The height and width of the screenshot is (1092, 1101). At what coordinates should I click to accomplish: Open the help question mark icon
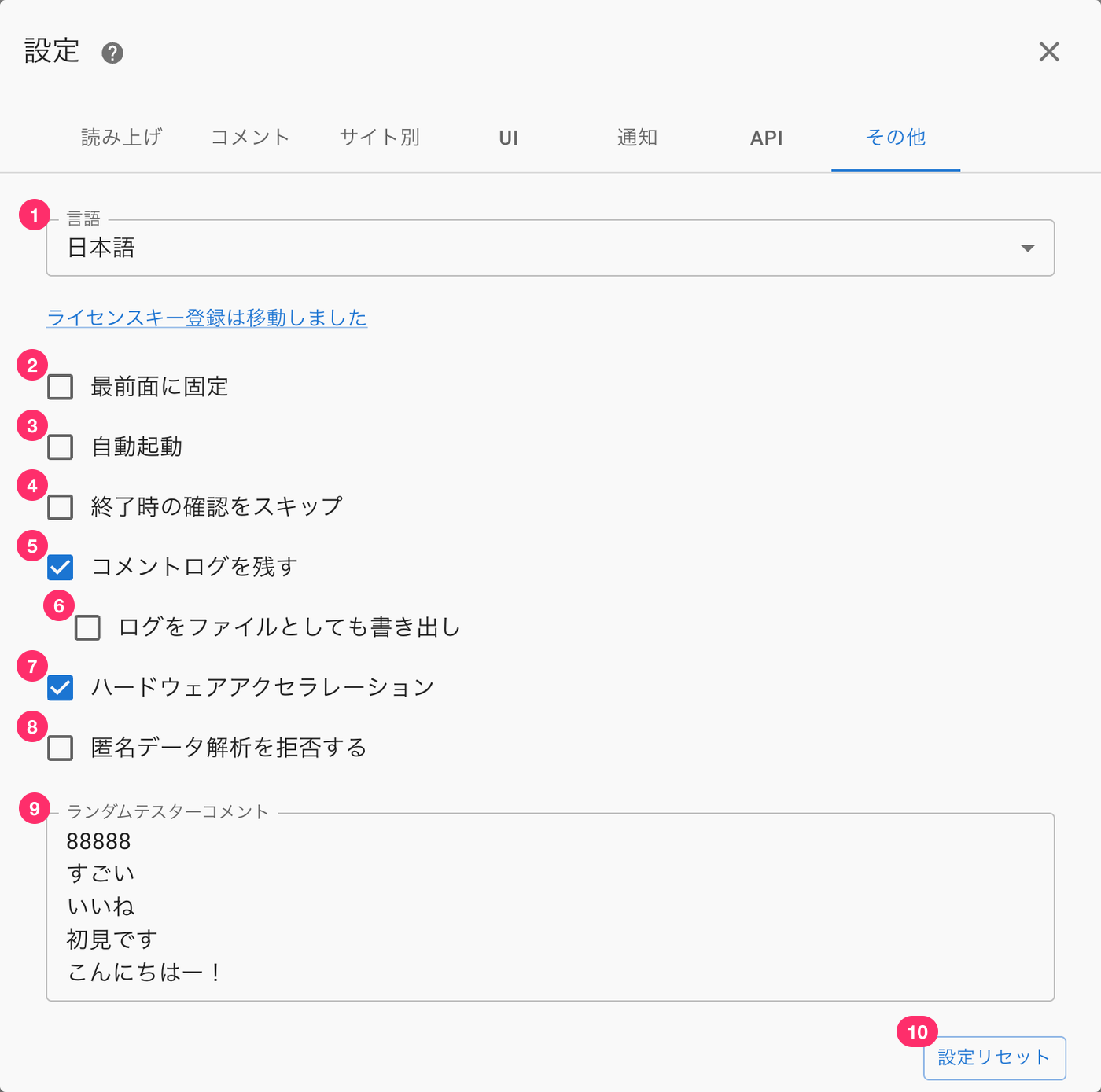pyautogui.click(x=112, y=53)
